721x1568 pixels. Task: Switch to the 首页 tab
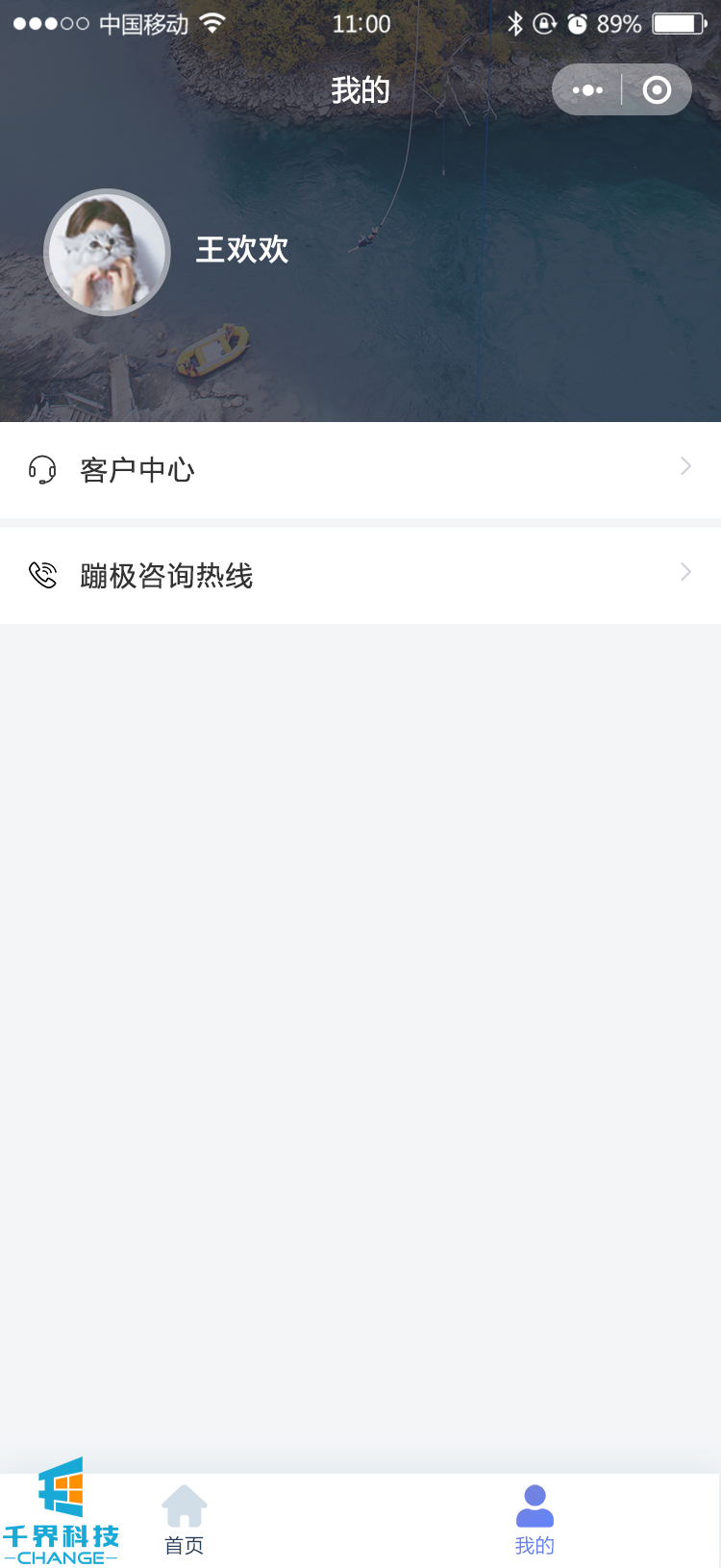184,1519
